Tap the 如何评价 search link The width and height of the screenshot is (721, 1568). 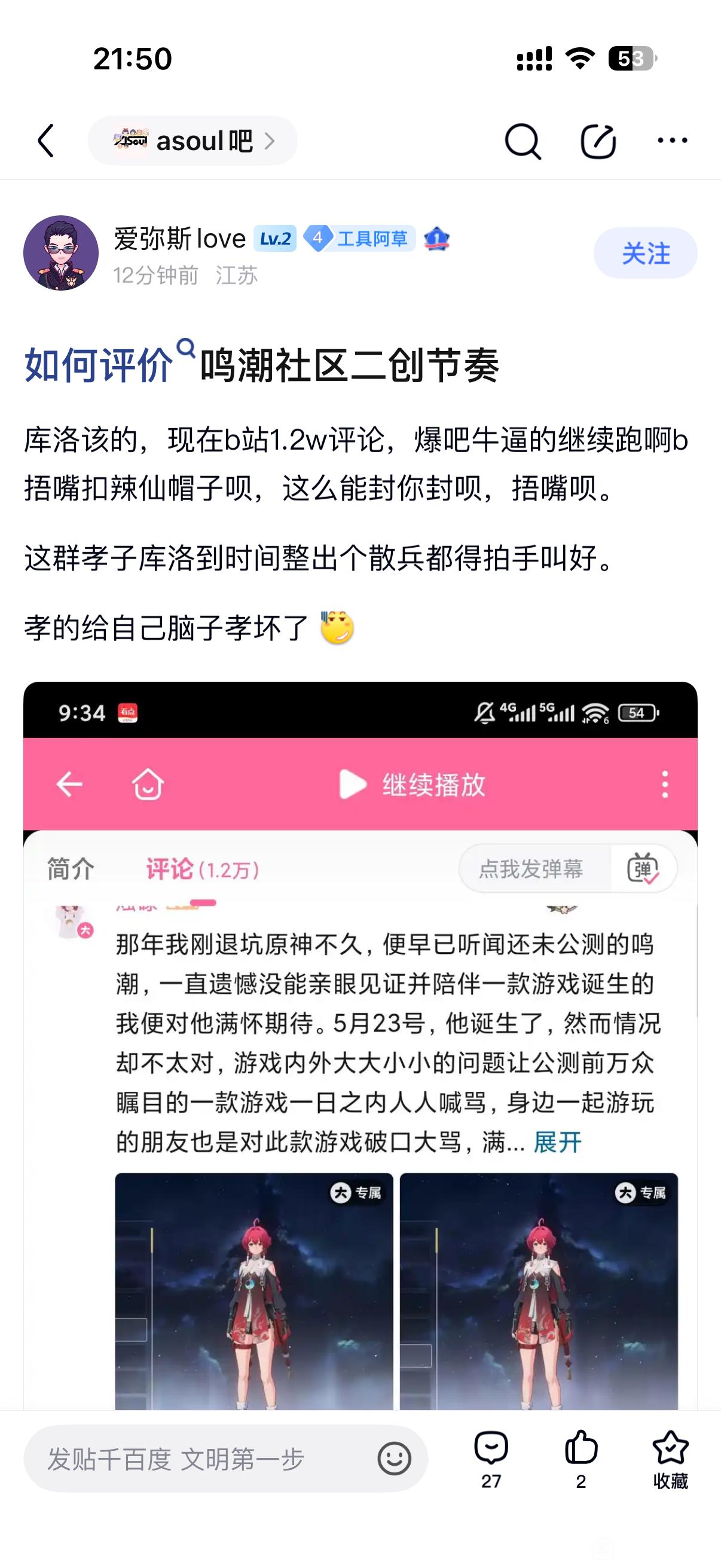(109, 365)
